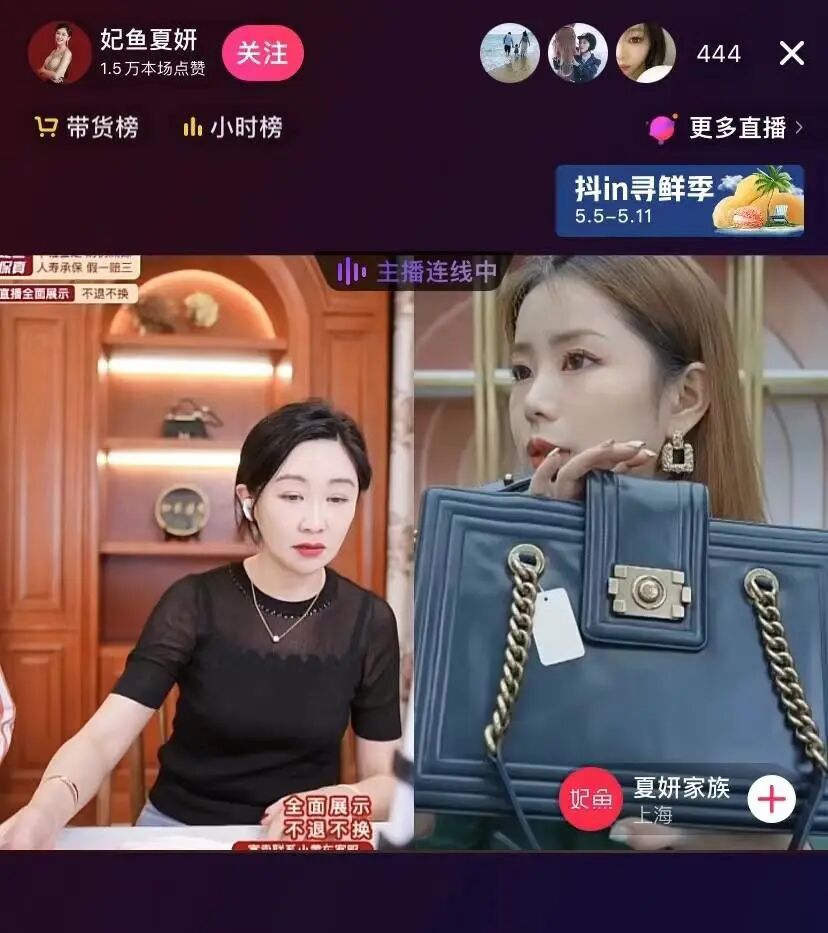Image resolution: width=828 pixels, height=933 pixels.
Task: Open the 带货榜 ranking
Action: [x=87, y=127]
